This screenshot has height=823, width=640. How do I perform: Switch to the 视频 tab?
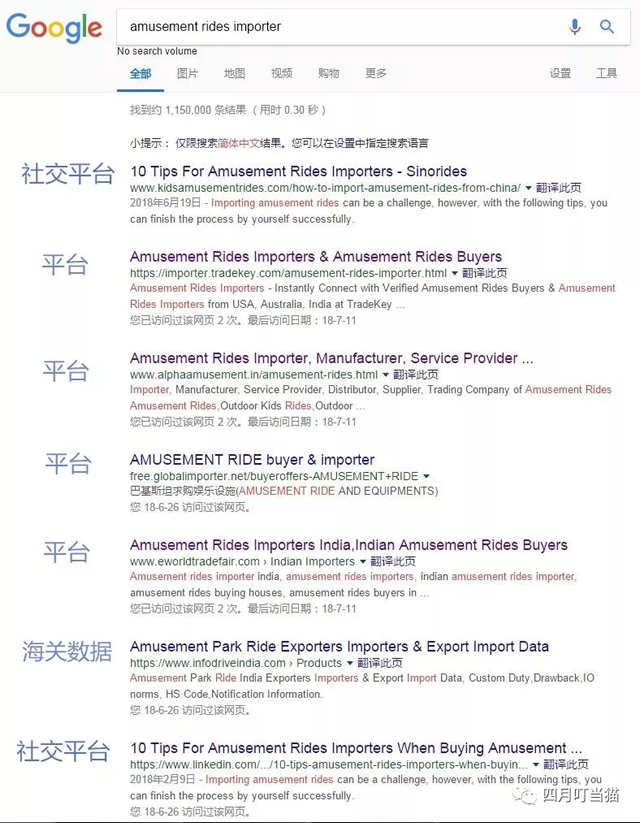(281, 74)
